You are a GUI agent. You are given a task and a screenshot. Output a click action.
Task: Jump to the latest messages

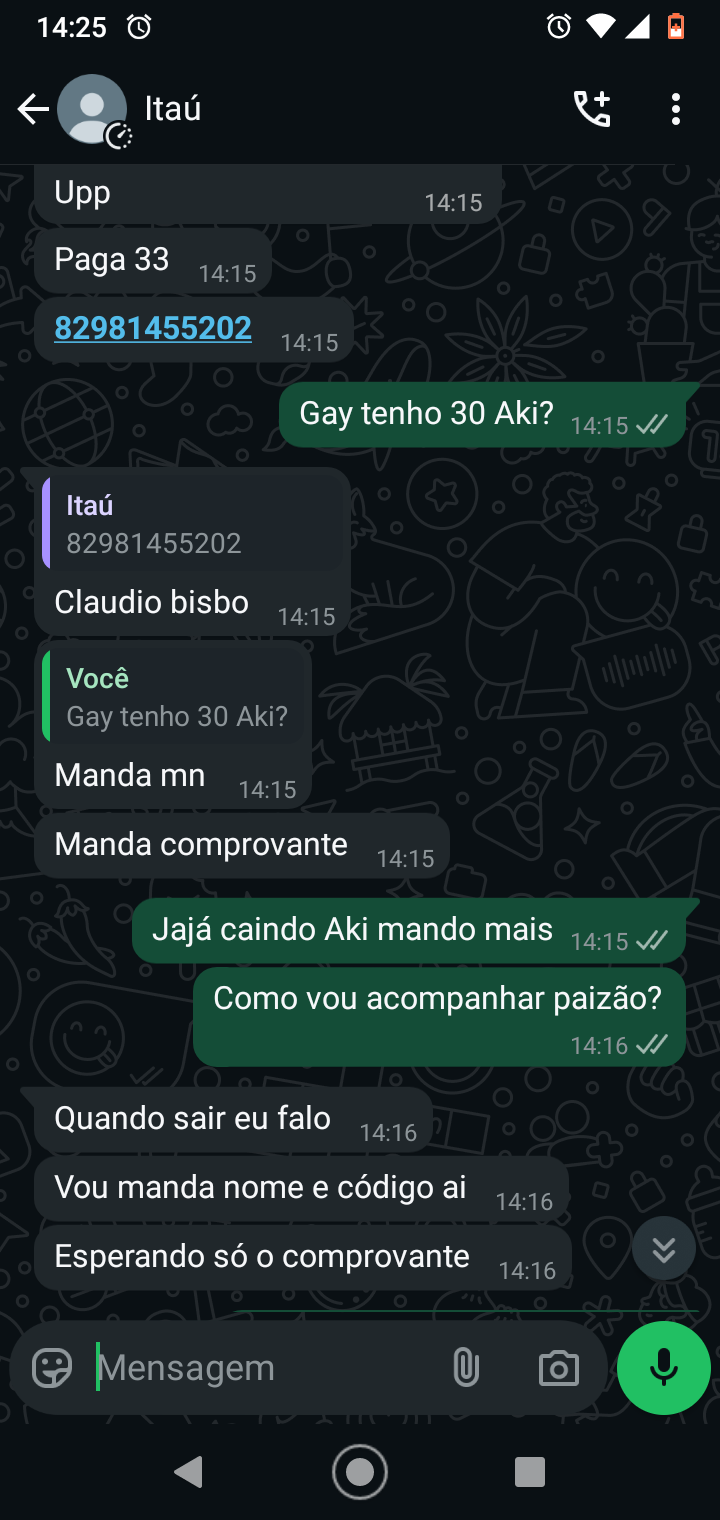[x=663, y=1249]
